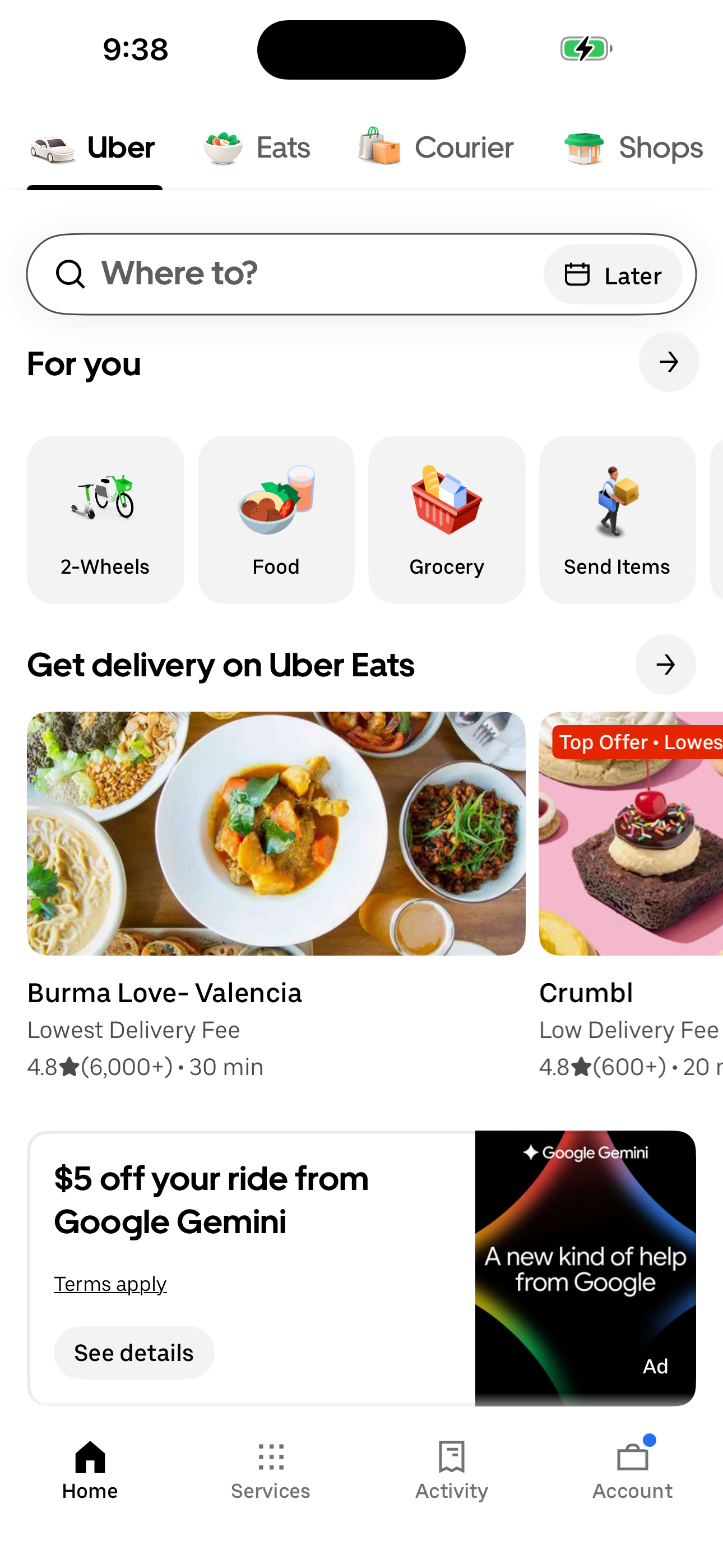Open the Send Items courier shortcut
The height and width of the screenshot is (1568, 723).
click(617, 520)
